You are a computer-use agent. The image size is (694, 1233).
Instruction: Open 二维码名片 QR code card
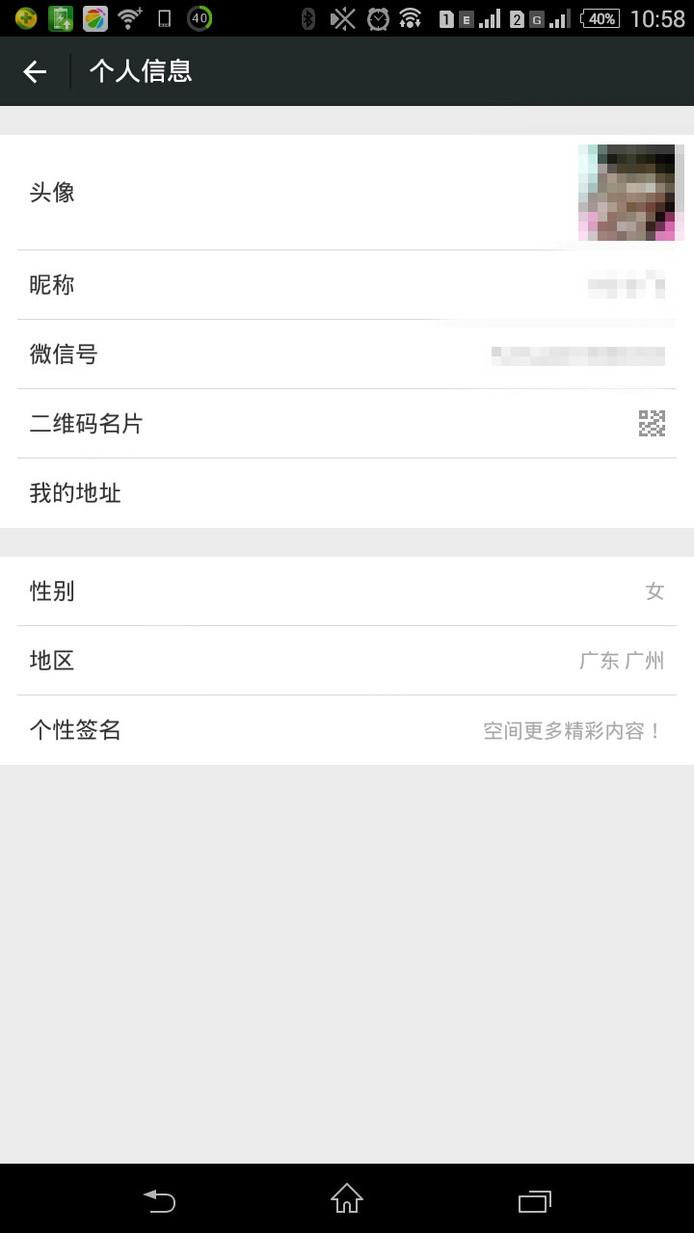tap(347, 424)
